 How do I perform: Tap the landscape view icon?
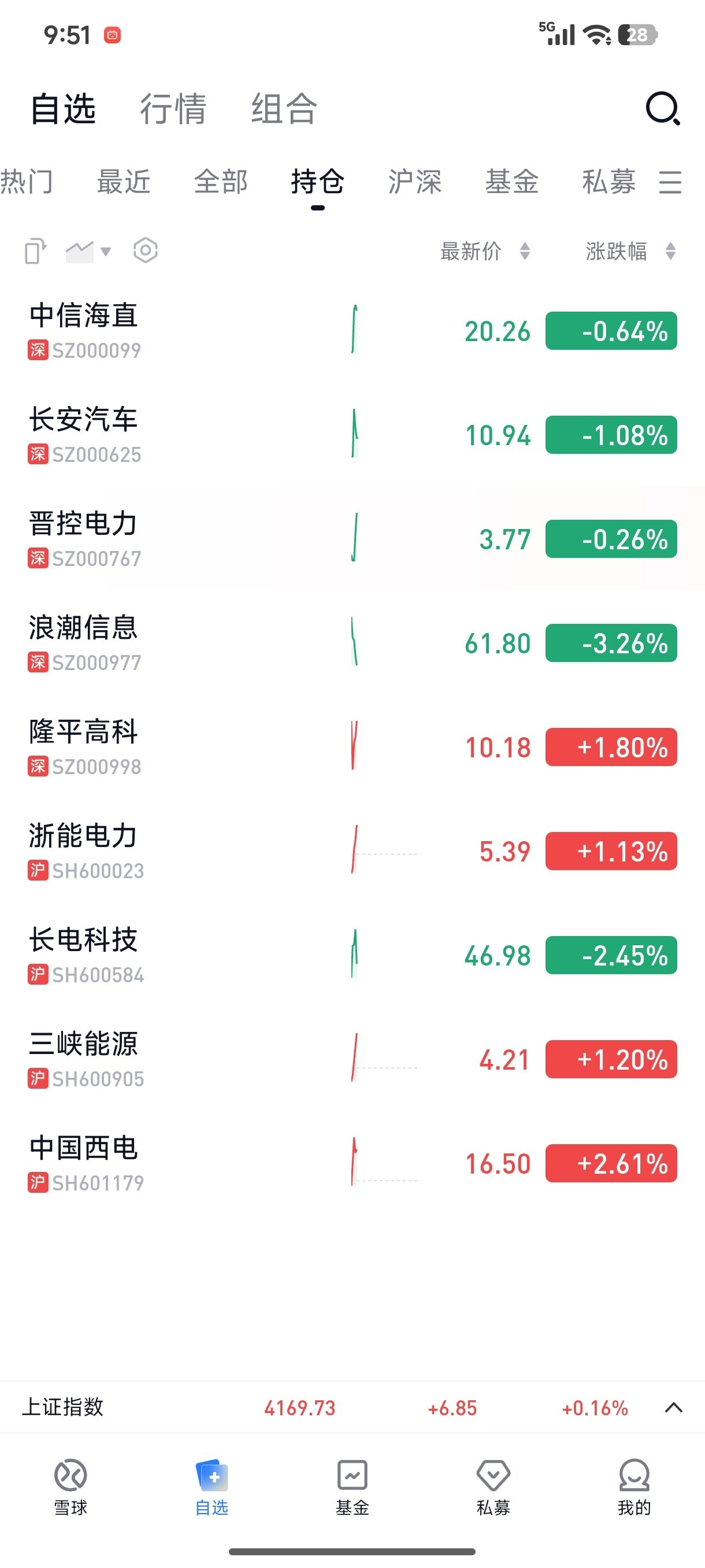[35, 250]
